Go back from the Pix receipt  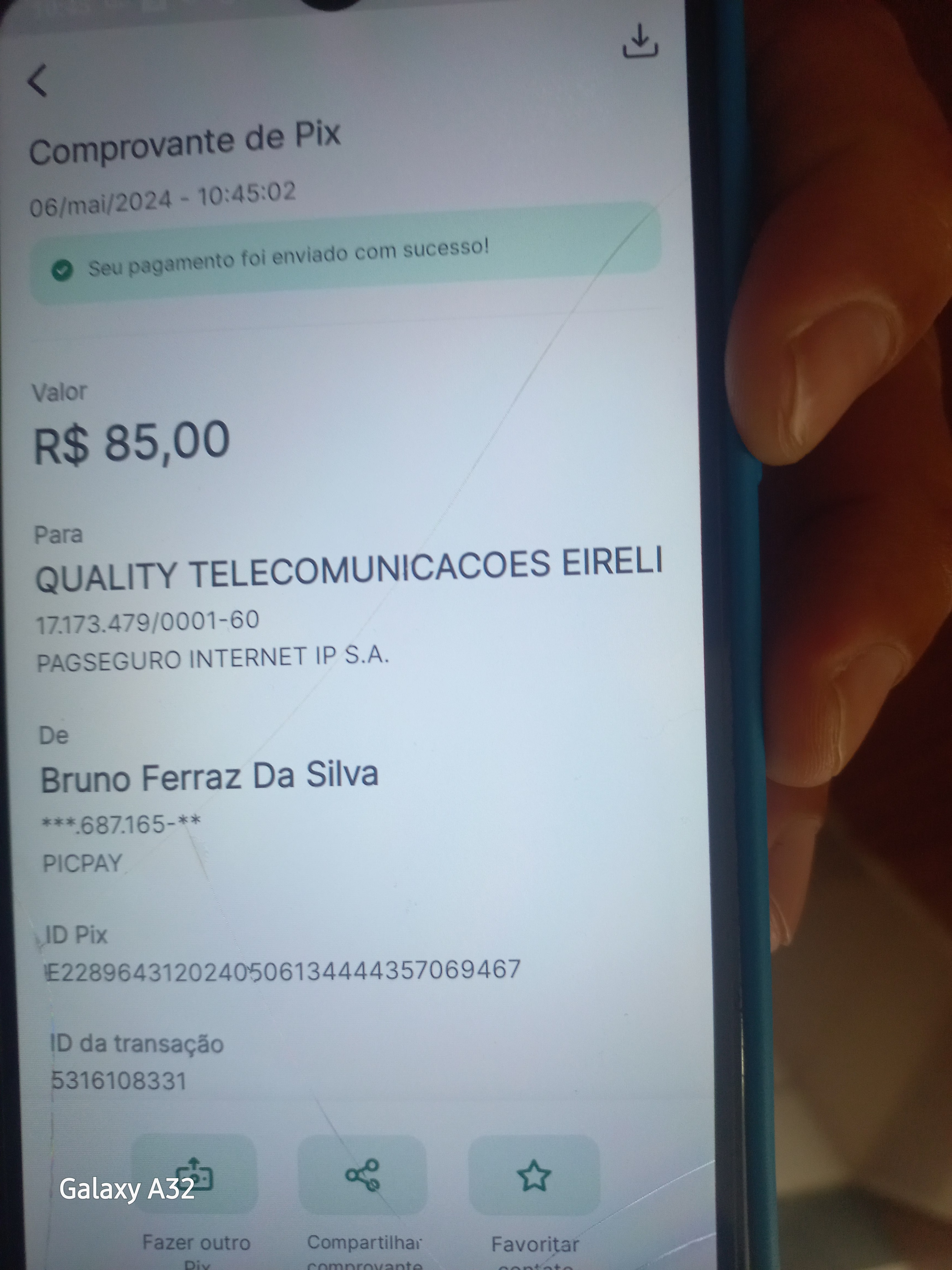click(38, 81)
